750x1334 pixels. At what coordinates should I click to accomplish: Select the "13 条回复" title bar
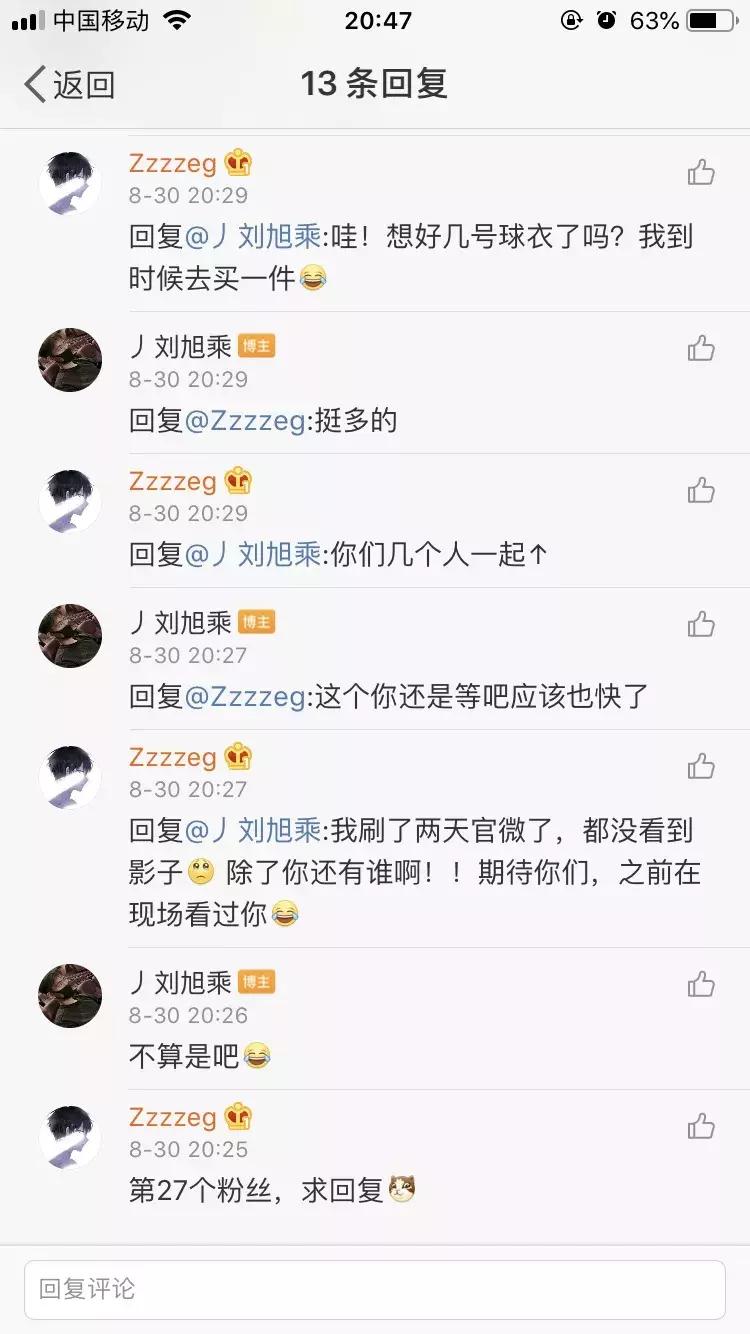click(x=375, y=85)
